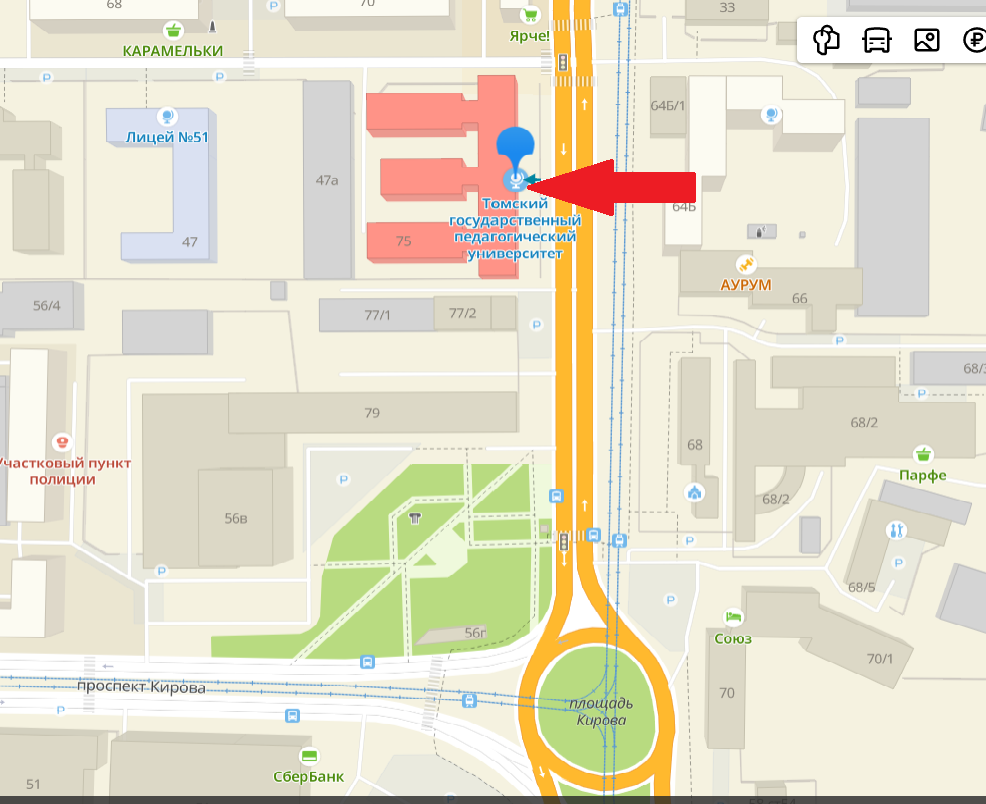Open the Лицей №51 place marker
The width and height of the screenshot is (986, 804).
[166, 117]
